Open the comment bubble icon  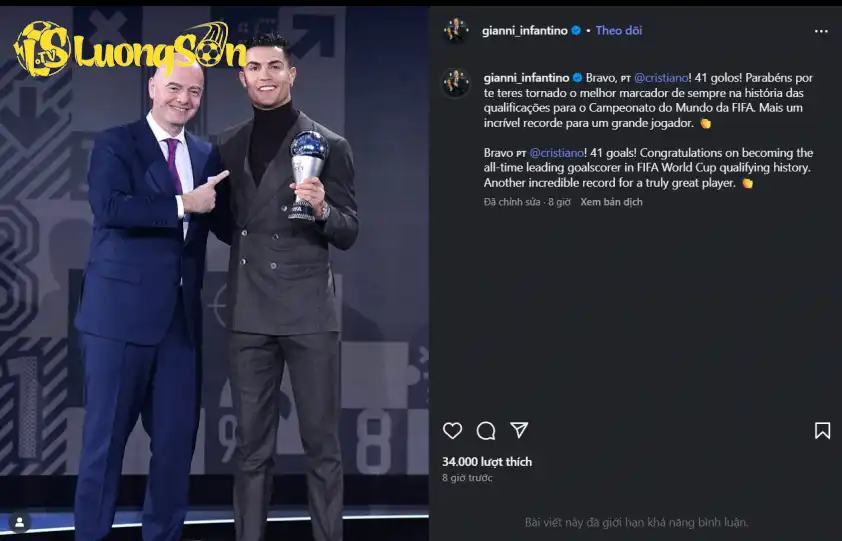pos(486,430)
